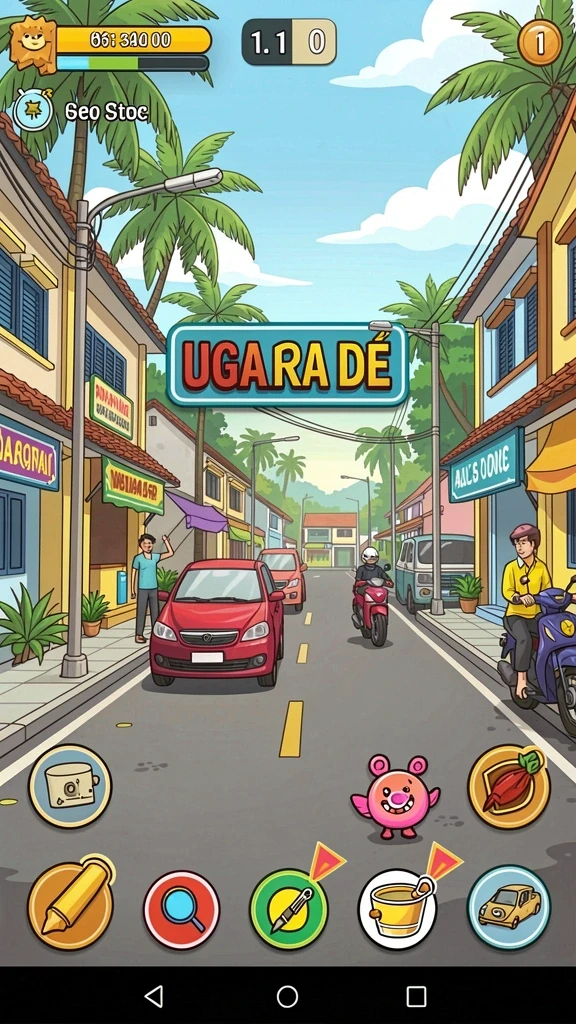Open the magnifying glass search tool
The image size is (576, 1024).
point(182,909)
